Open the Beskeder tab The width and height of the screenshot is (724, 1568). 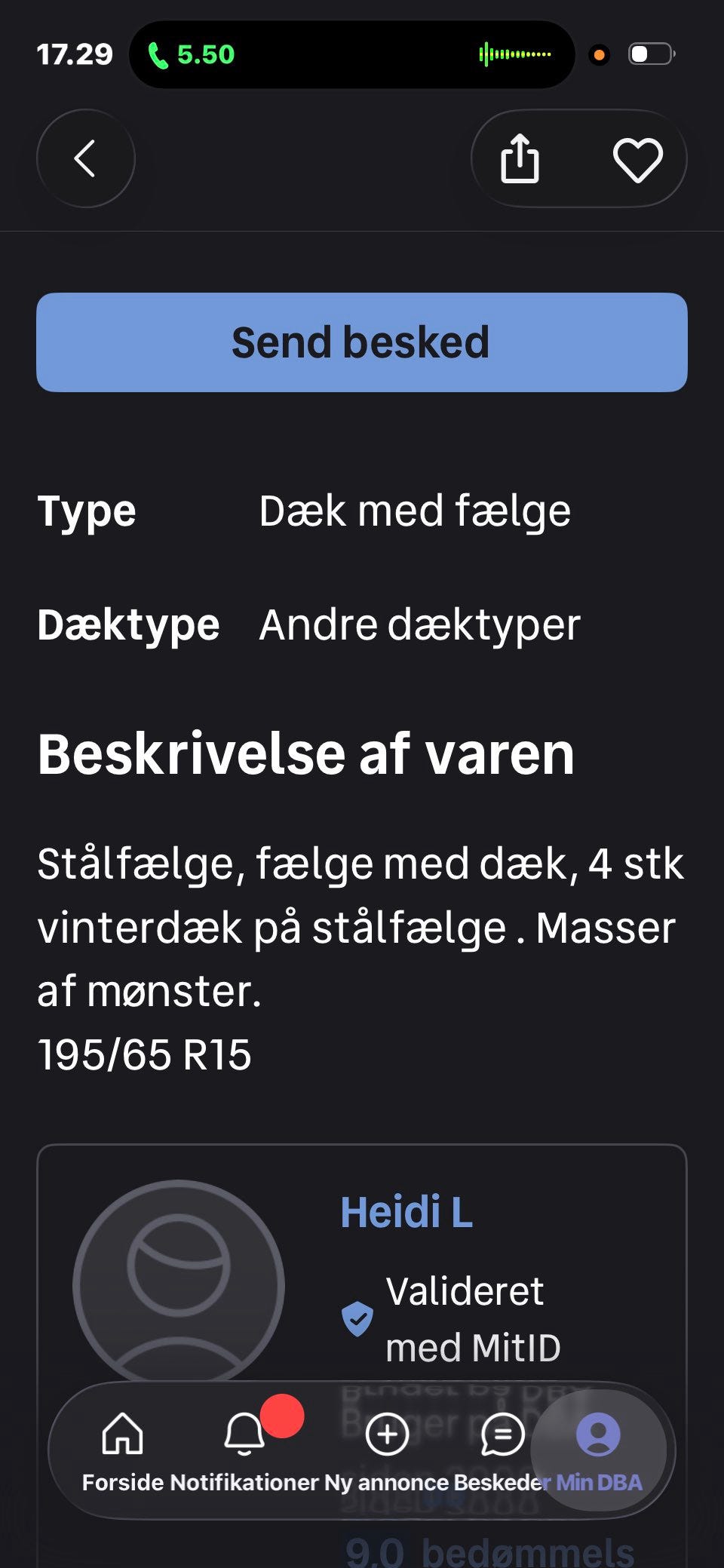[502, 1451]
